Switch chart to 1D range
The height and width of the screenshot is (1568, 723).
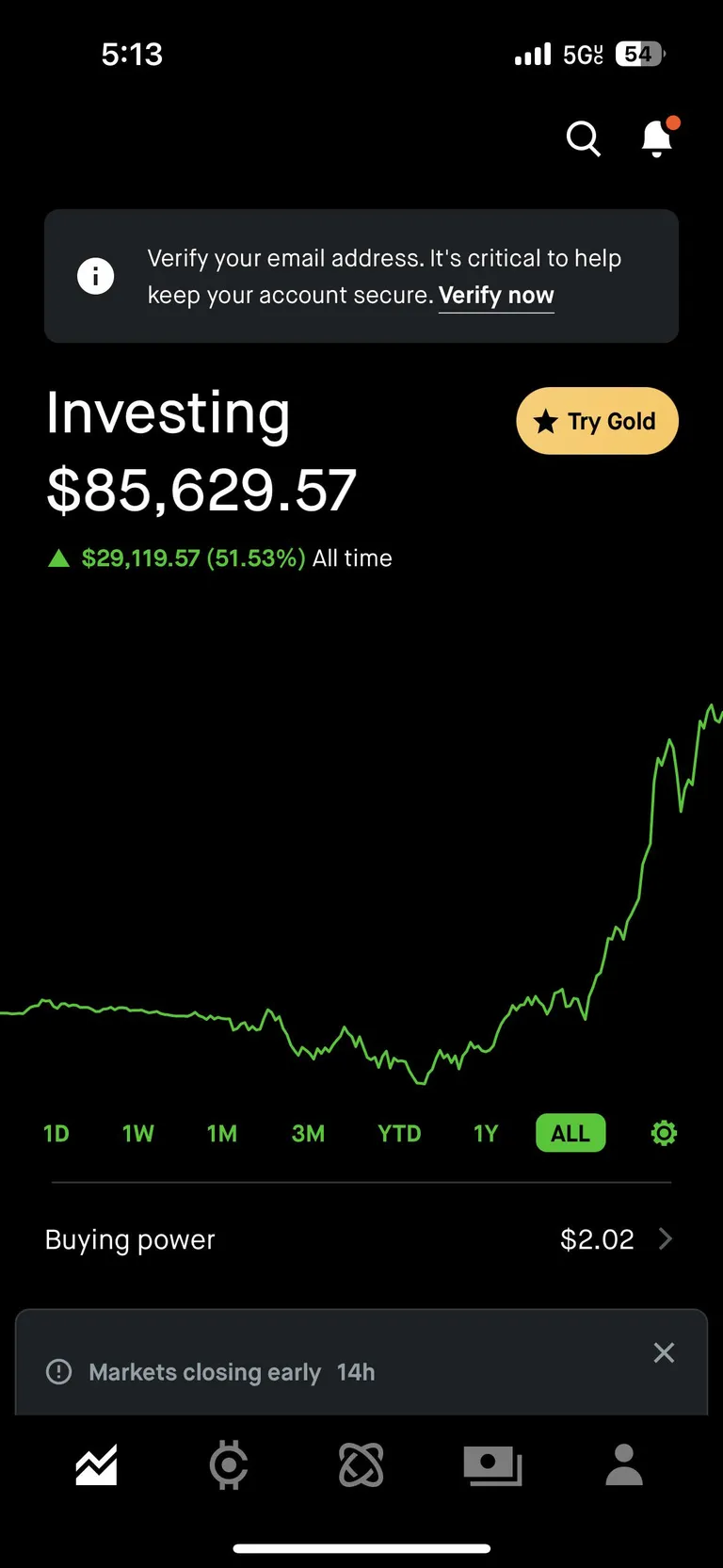[56, 1133]
